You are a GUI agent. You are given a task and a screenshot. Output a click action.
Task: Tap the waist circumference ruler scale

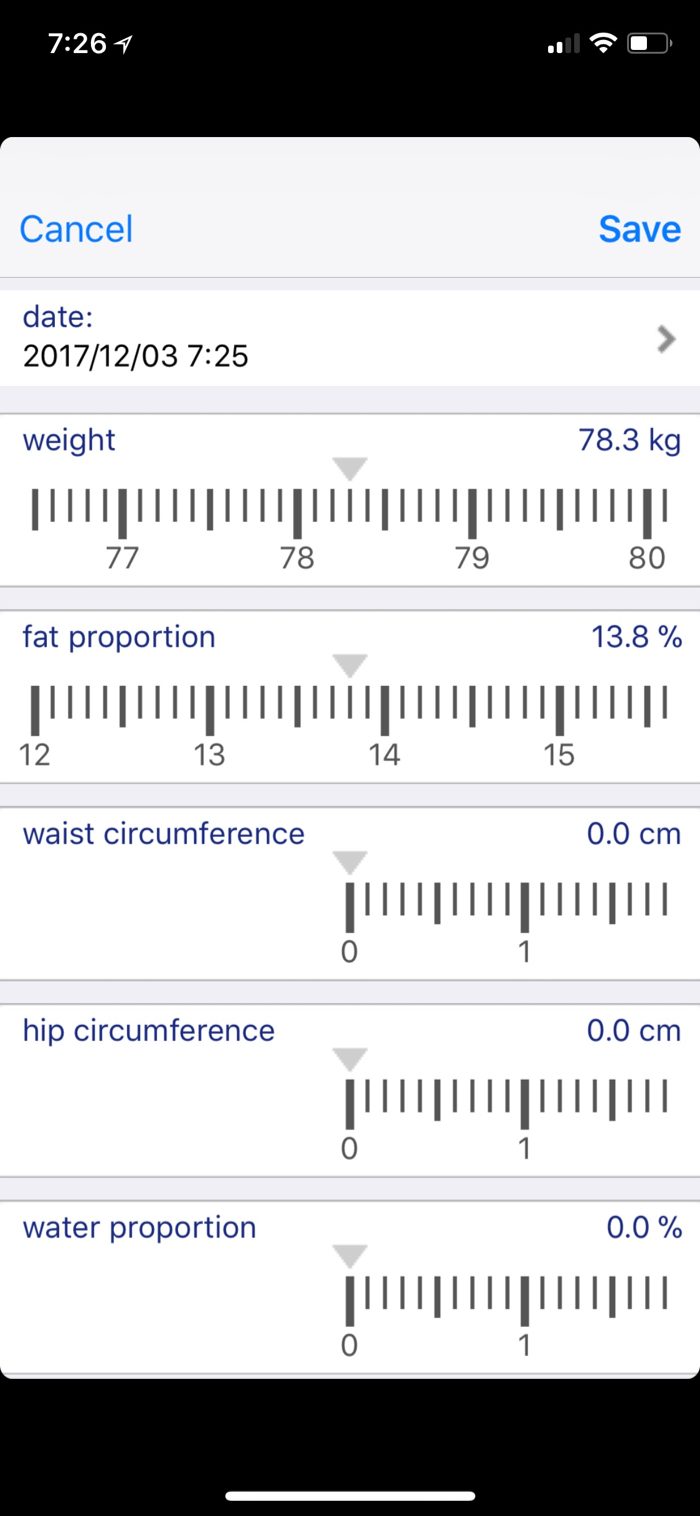pos(506,905)
